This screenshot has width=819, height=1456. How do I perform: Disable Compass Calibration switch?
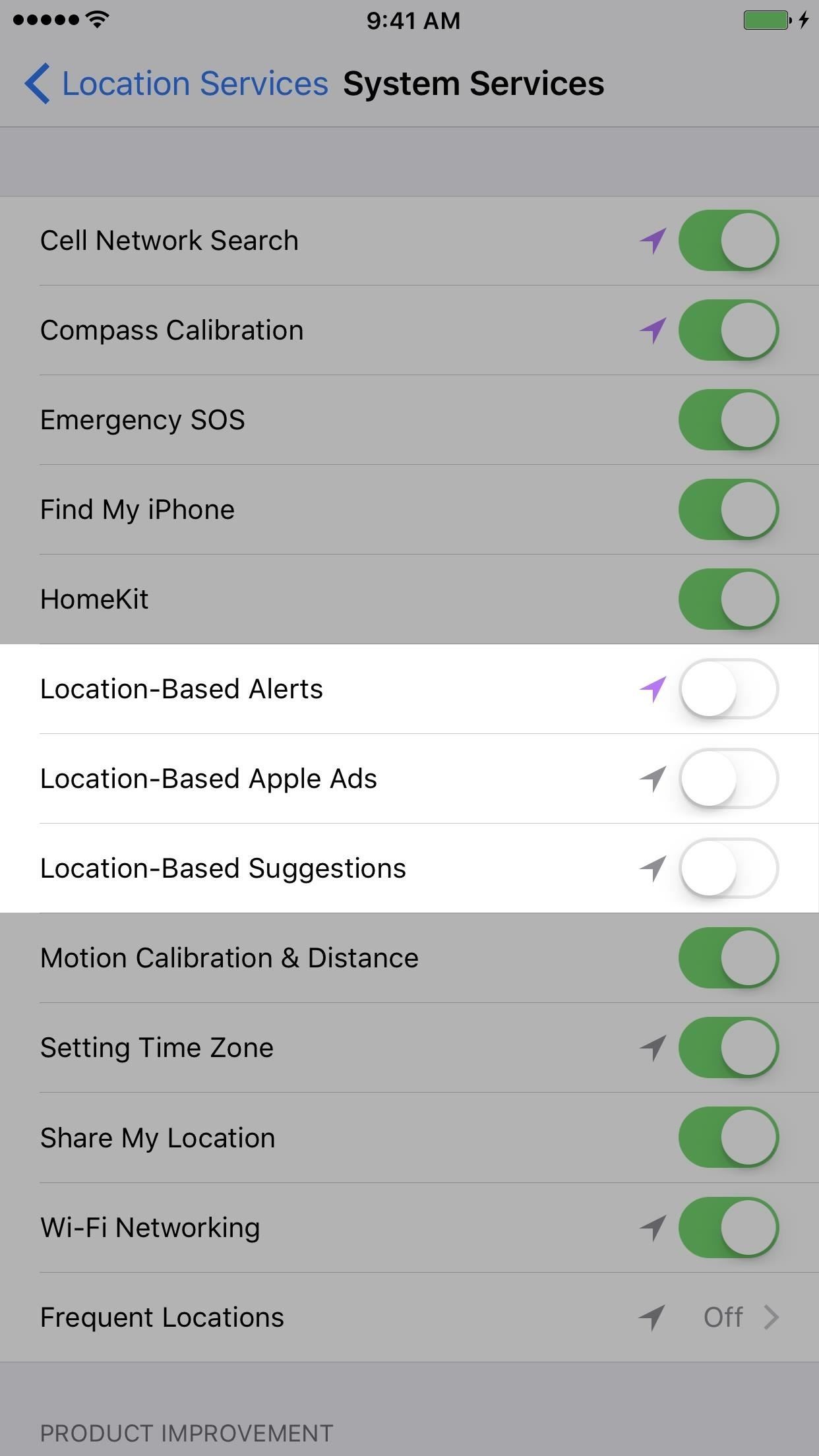(x=728, y=330)
